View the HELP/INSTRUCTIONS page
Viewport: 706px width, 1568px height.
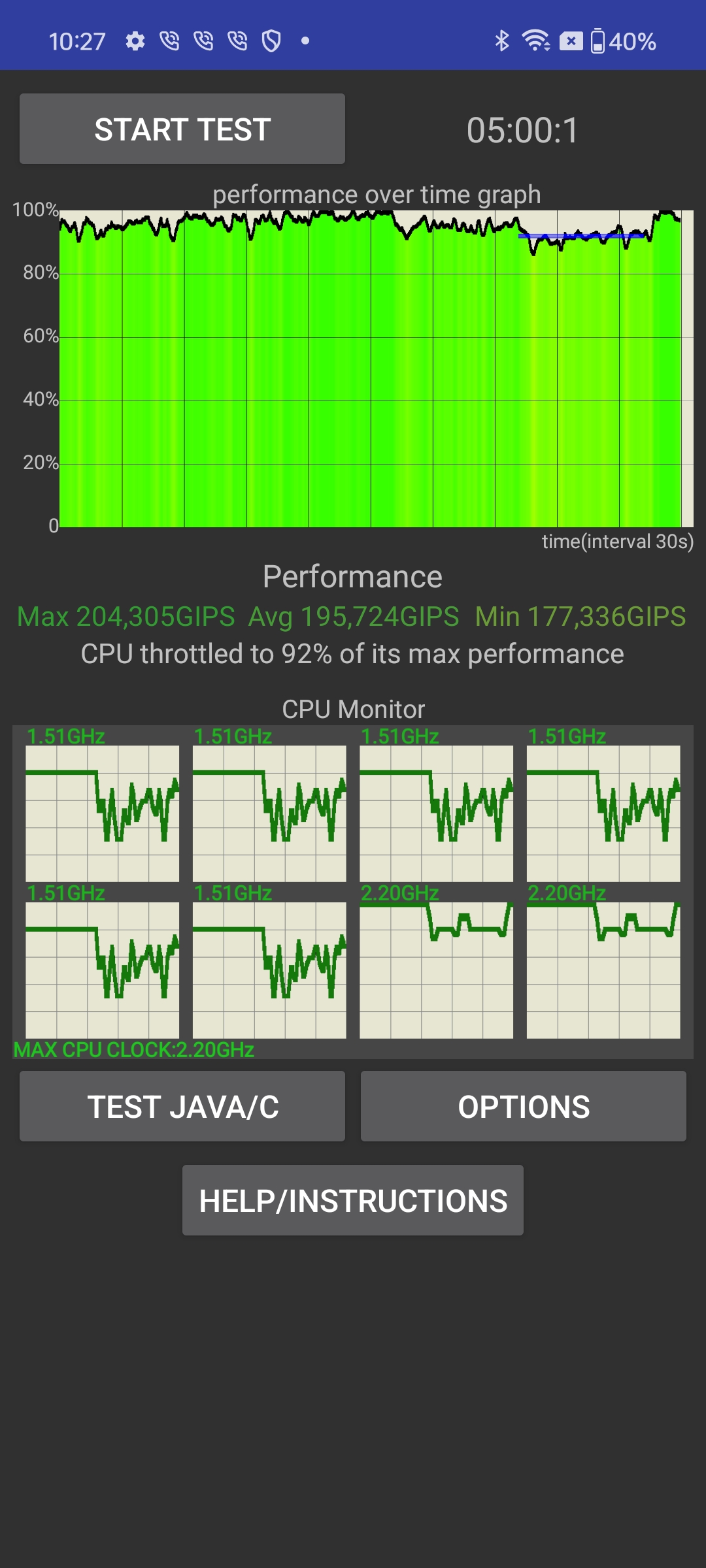(x=352, y=1200)
